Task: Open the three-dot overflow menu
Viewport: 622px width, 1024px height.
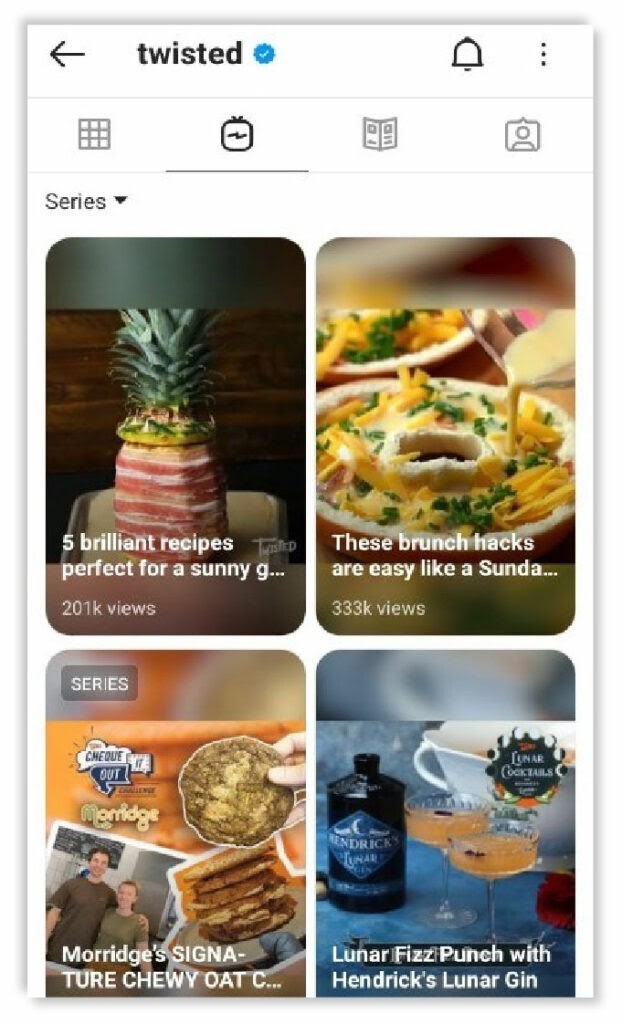Action: (543, 55)
